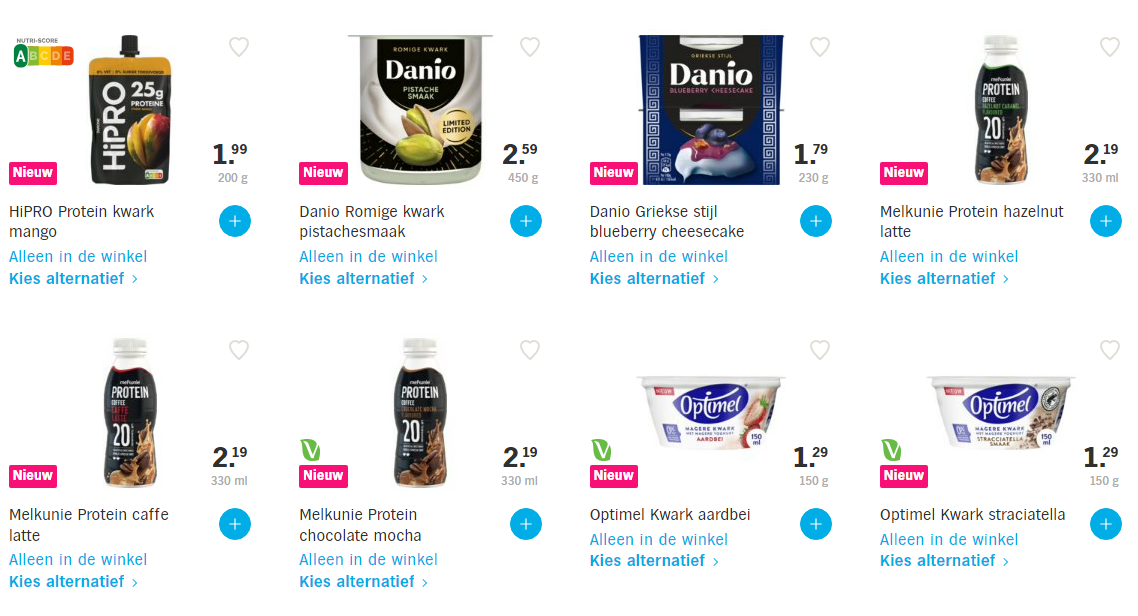
Task: Add Melkunie Protein hazelnut latte to cart
Action: pos(1106,221)
